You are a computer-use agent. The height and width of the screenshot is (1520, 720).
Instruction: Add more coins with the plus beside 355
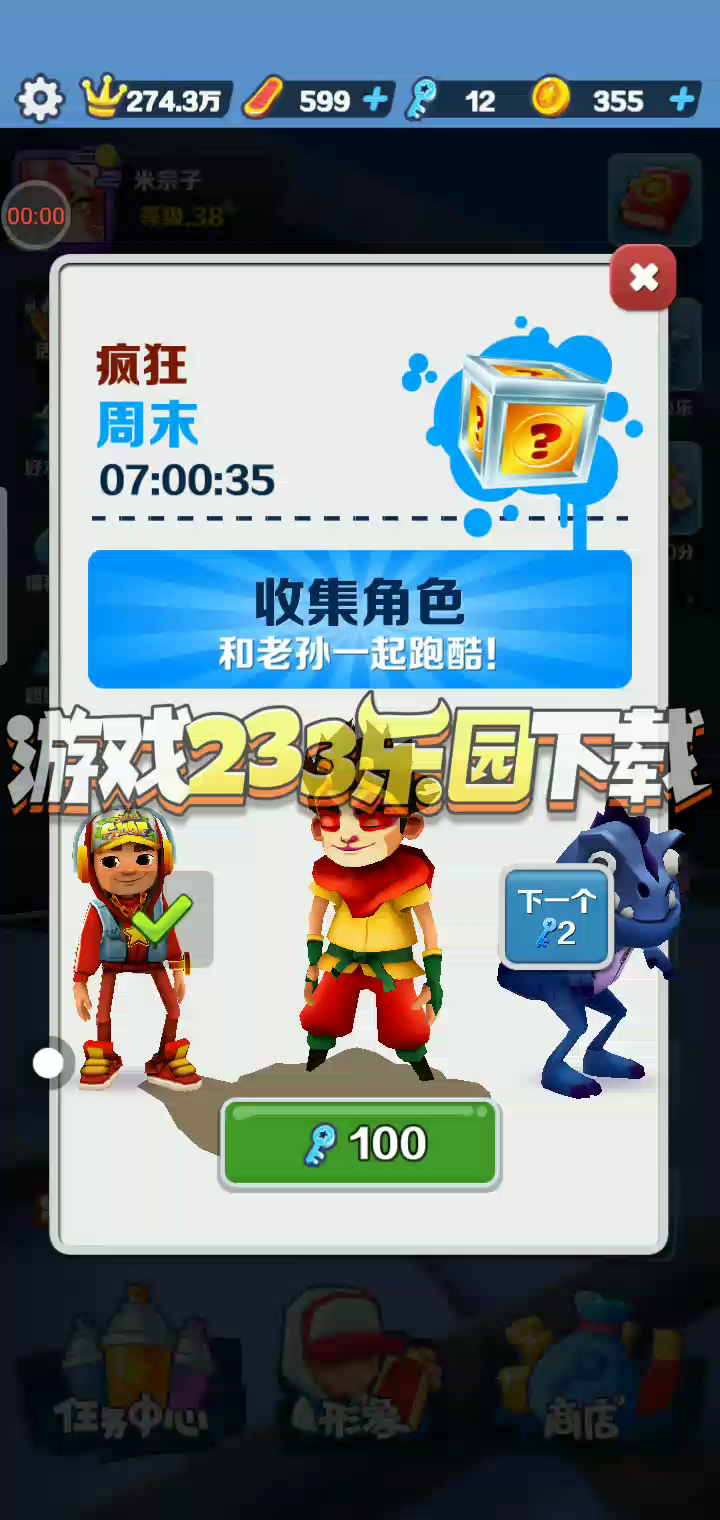(x=682, y=100)
